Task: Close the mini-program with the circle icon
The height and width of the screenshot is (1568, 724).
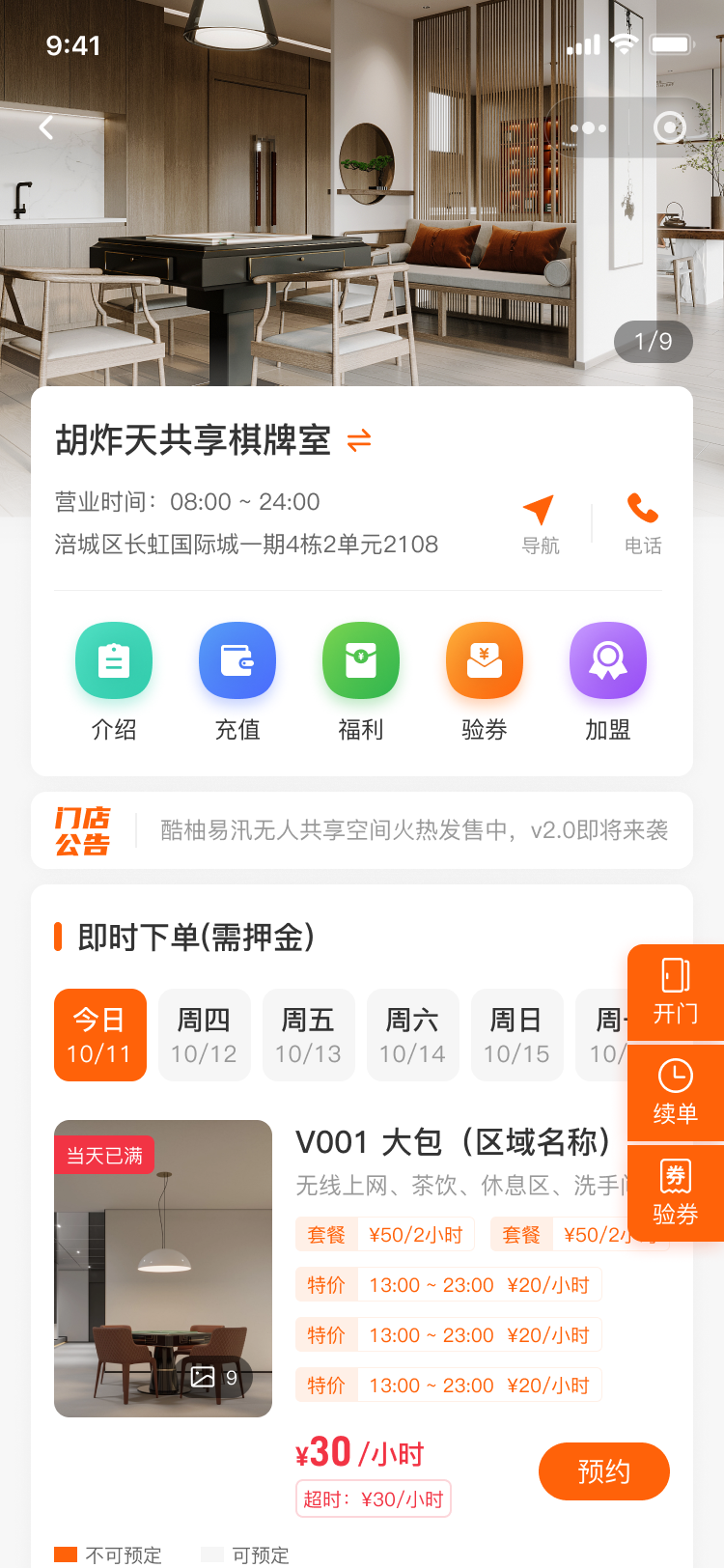Action: click(x=669, y=127)
